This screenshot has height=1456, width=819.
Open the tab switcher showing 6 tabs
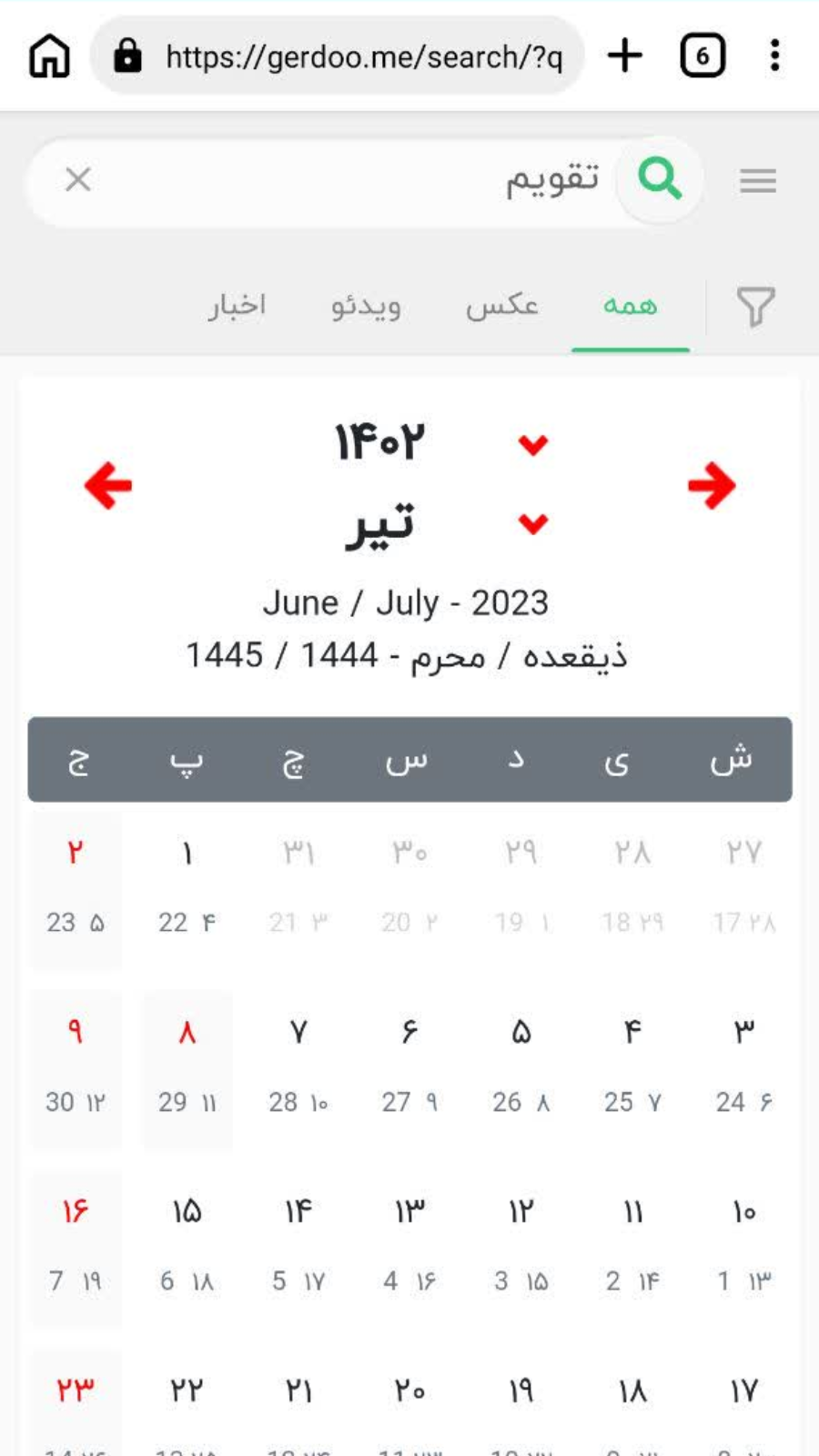pyautogui.click(x=702, y=56)
